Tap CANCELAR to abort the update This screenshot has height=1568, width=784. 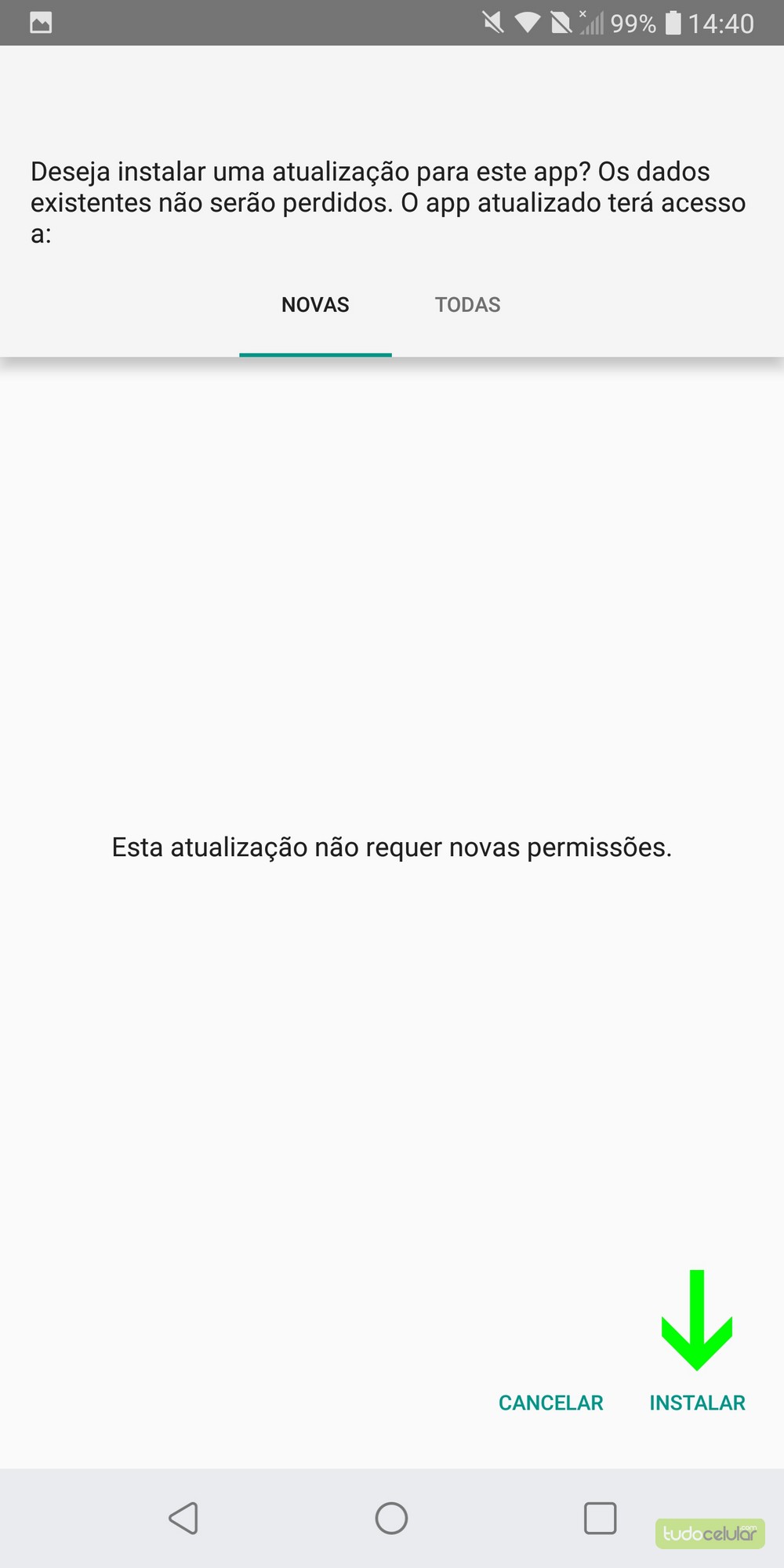pyautogui.click(x=550, y=1403)
